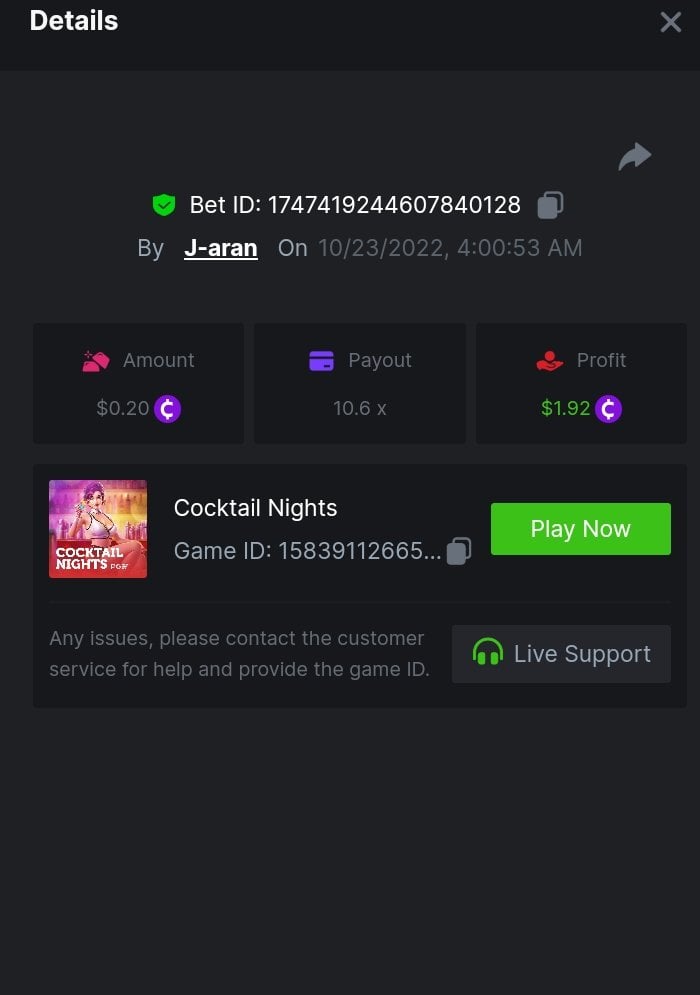Share this bet details
Screen dimensions: 700x995
coord(634,156)
